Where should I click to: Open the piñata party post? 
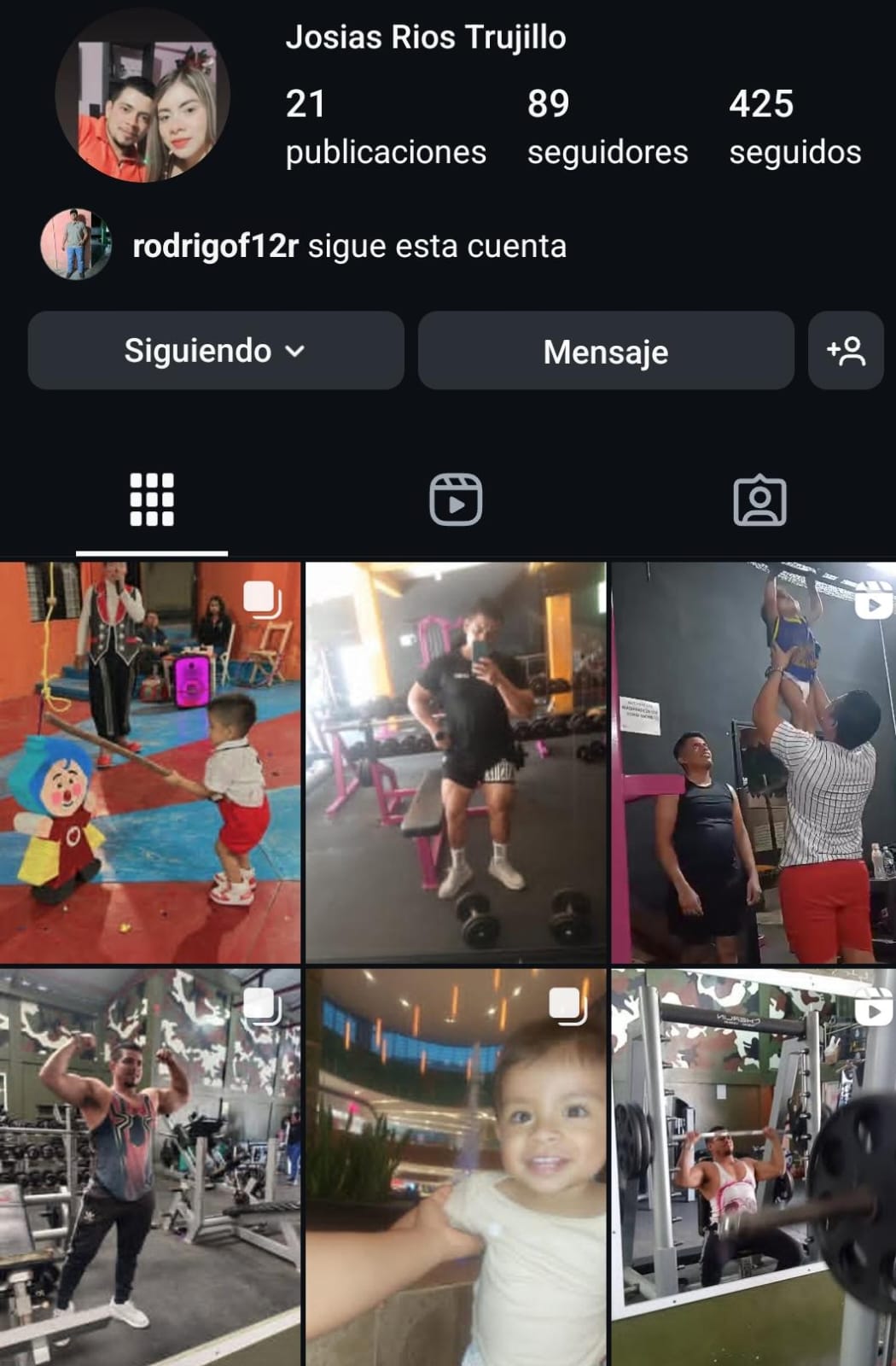click(149, 762)
